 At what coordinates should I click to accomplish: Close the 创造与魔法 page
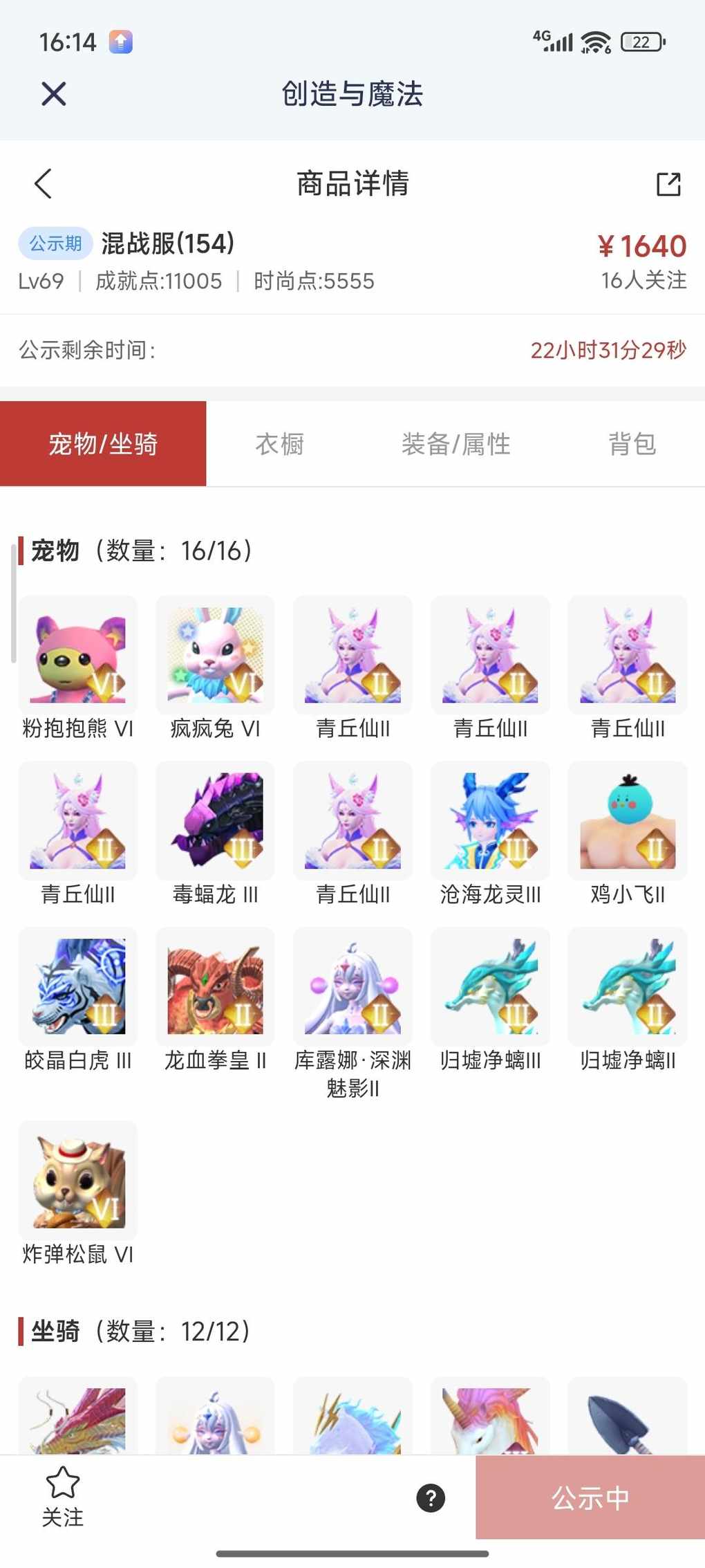click(53, 93)
